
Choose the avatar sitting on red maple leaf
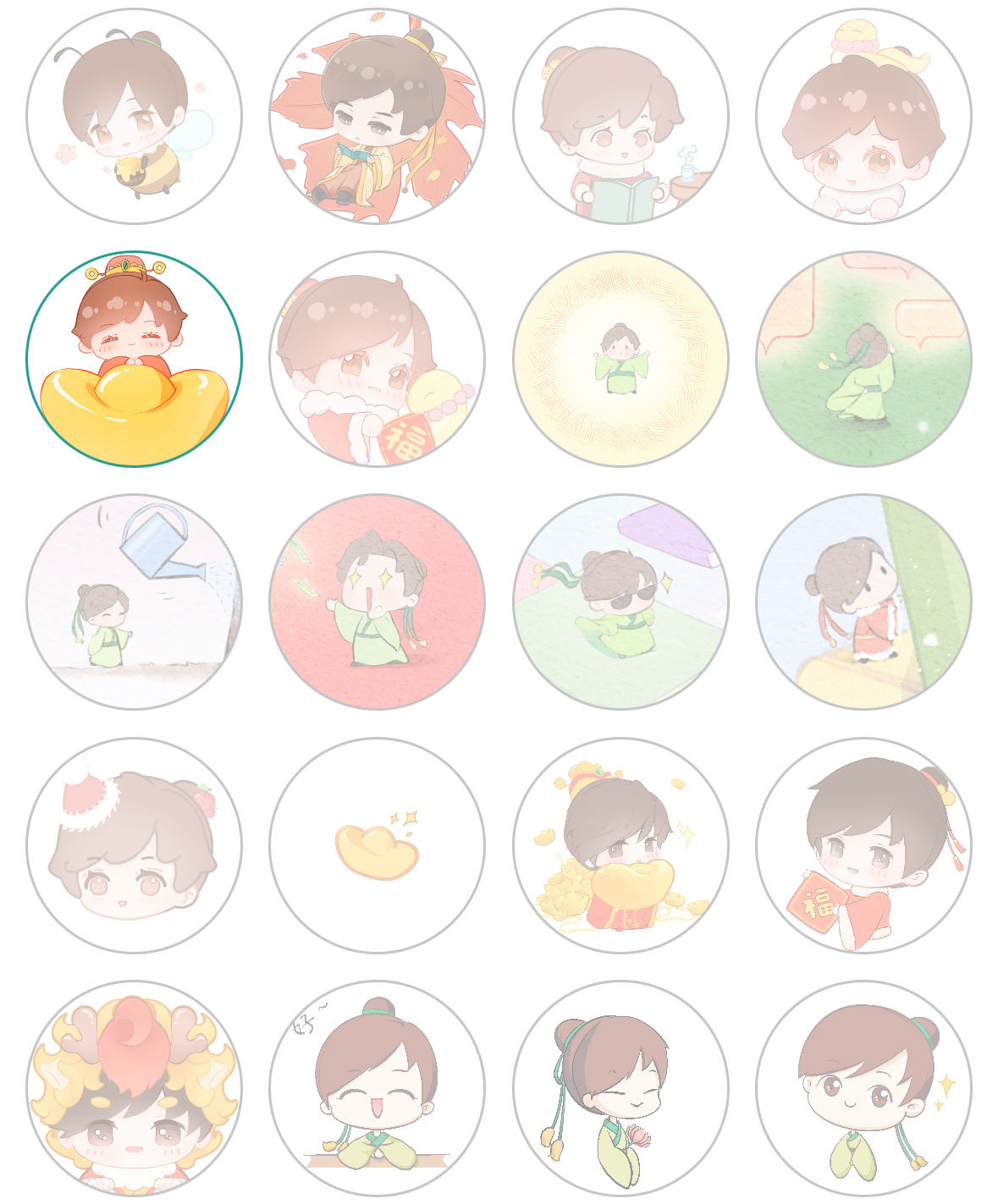point(377,116)
